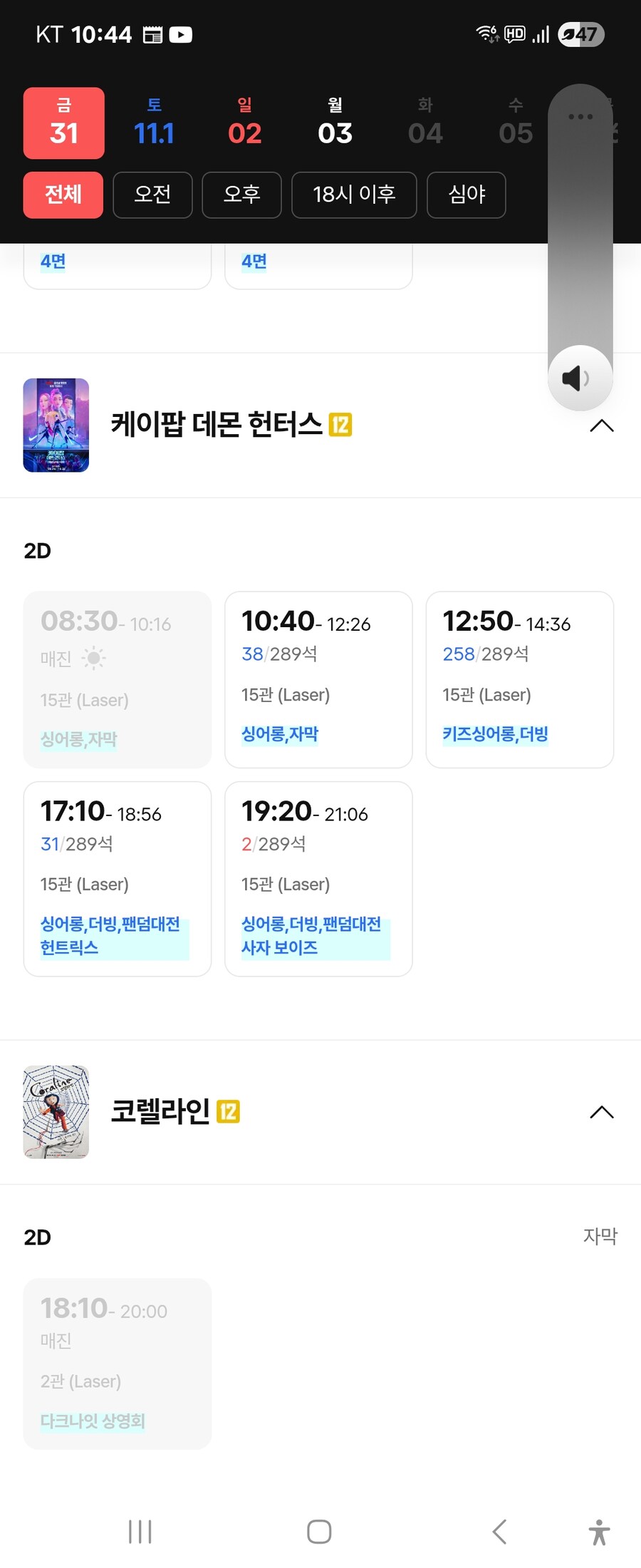Open the more options ellipsis icon
This screenshot has width=641, height=1568.
pyautogui.click(x=580, y=116)
